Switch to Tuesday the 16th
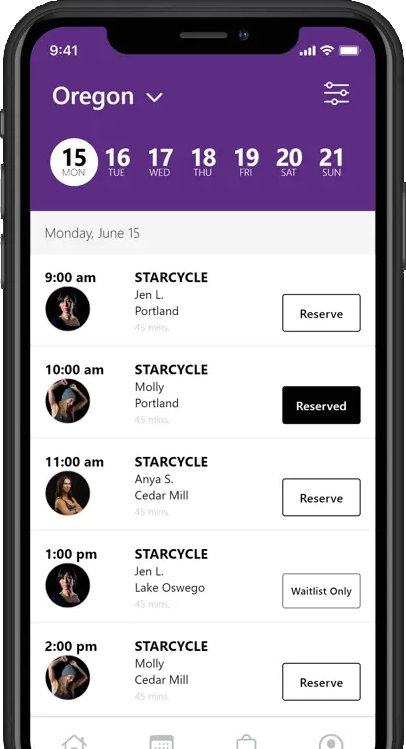This screenshot has width=406, height=749. 117,162
